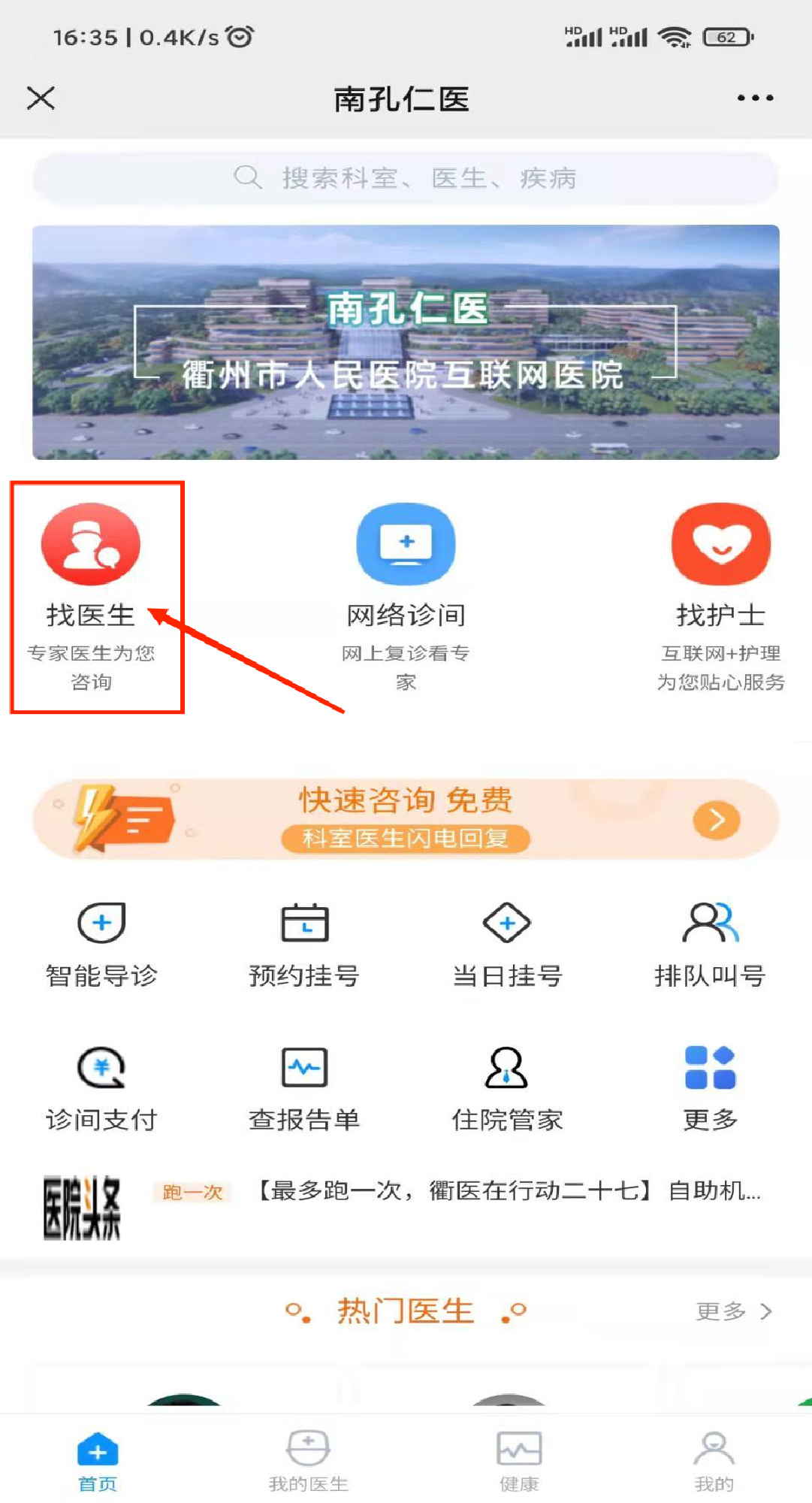Check 排队叫号 queue status
812x1503 pixels.
[x=710, y=943]
